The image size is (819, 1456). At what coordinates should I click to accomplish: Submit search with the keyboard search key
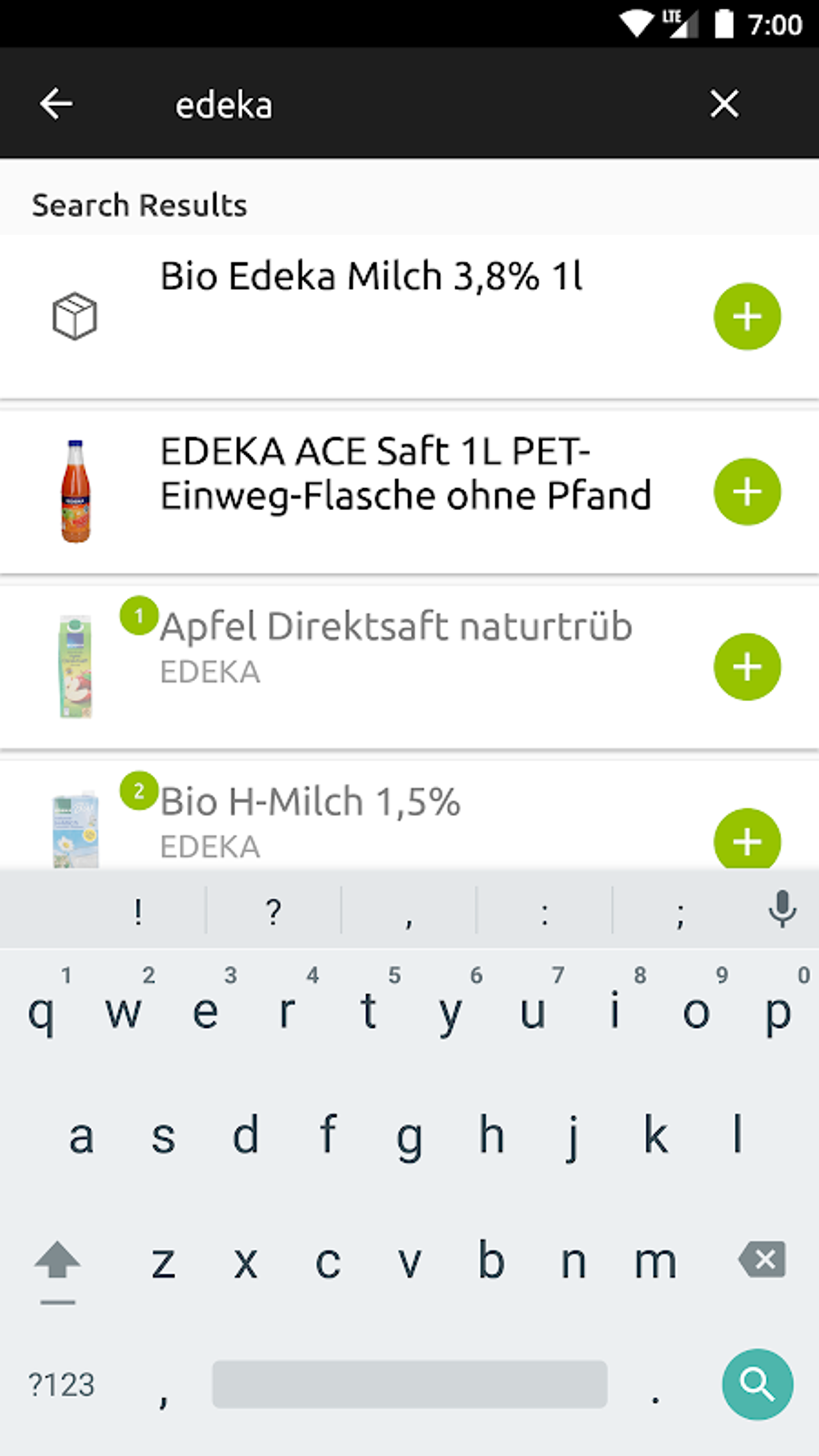(x=757, y=1384)
